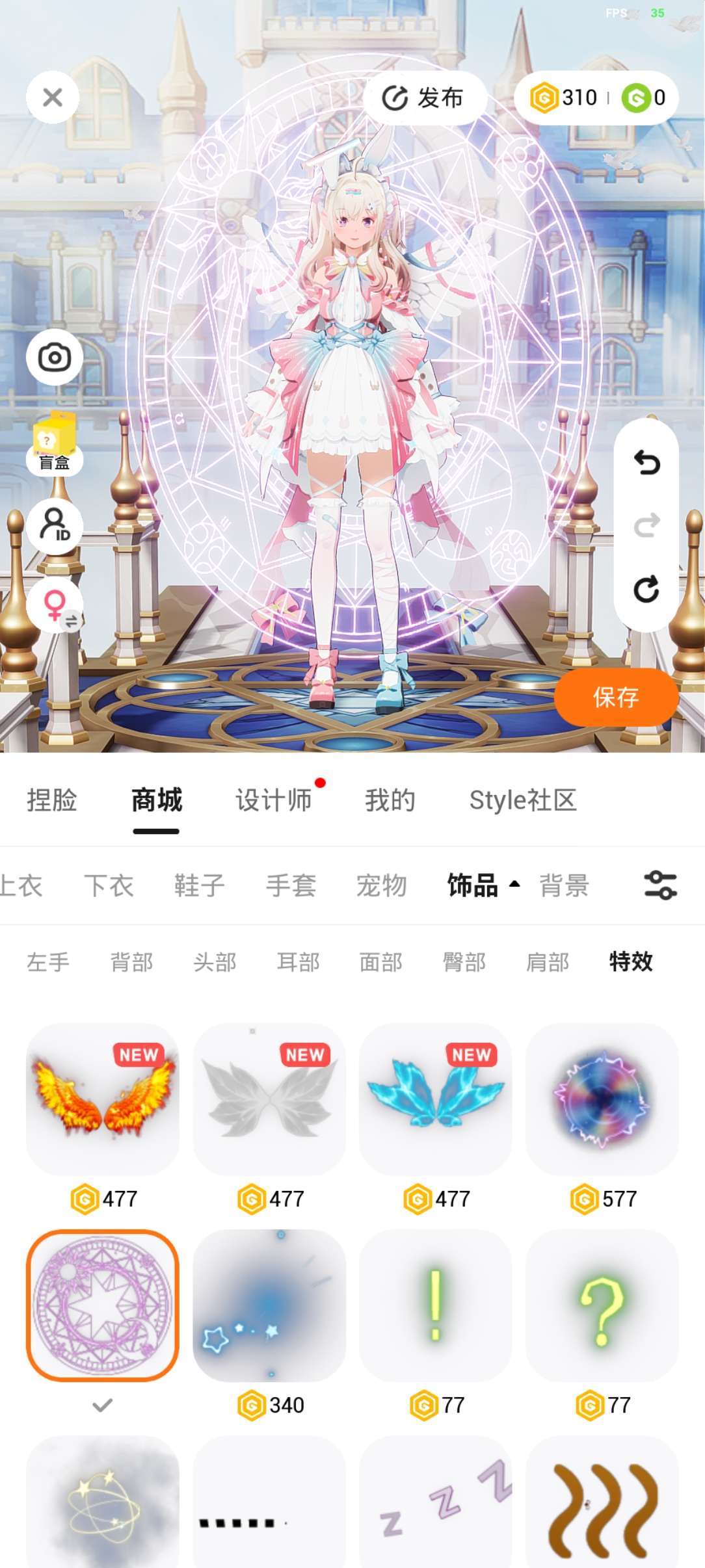The width and height of the screenshot is (705, 1568).
Task: Choose the 头部 sub-category
Action: click(215, 962)
